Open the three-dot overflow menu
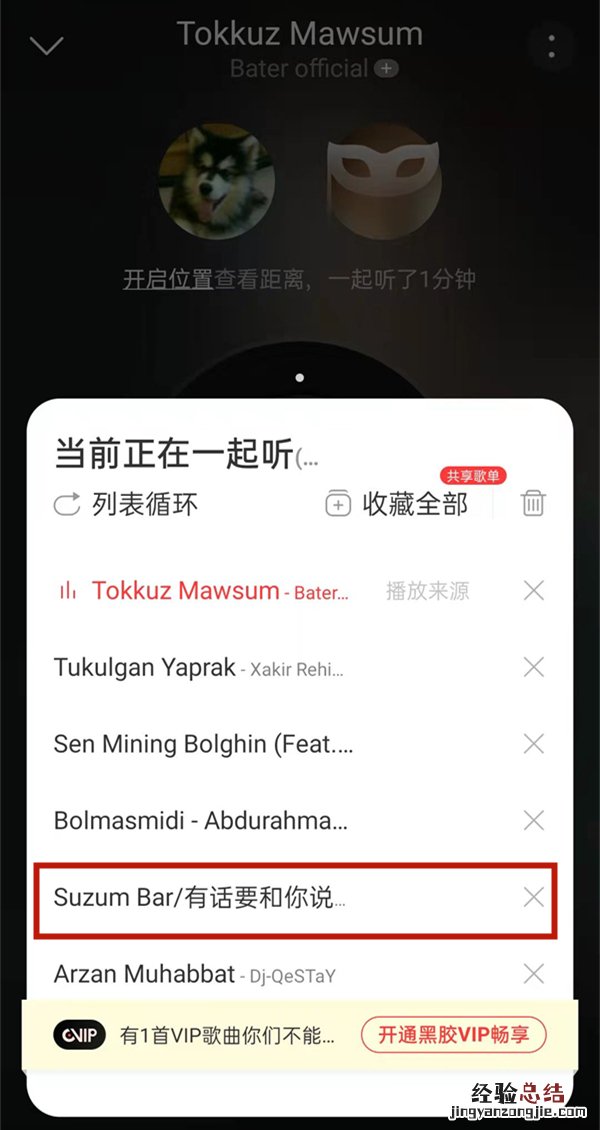The width and height of the screenshot is (600, 1130). coord(552,46)
